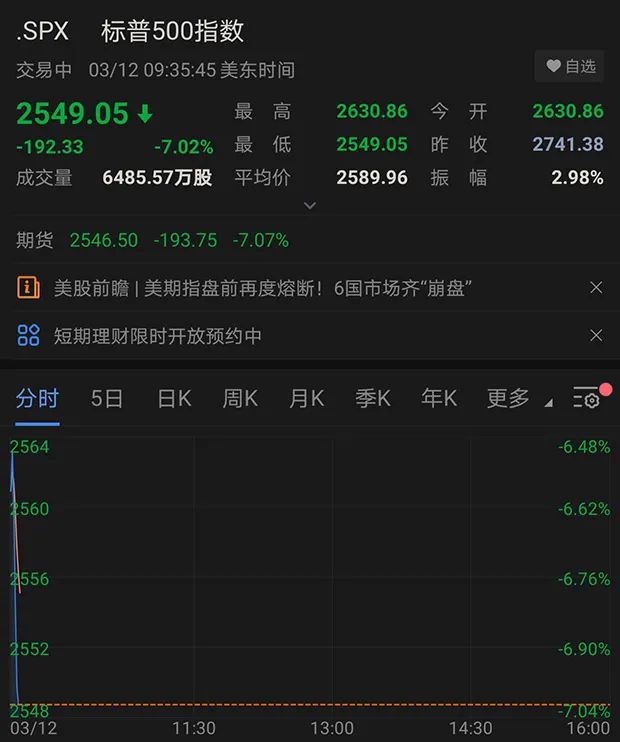
Task: Switch to the 分时 chart tab
Action: point(37,398)
